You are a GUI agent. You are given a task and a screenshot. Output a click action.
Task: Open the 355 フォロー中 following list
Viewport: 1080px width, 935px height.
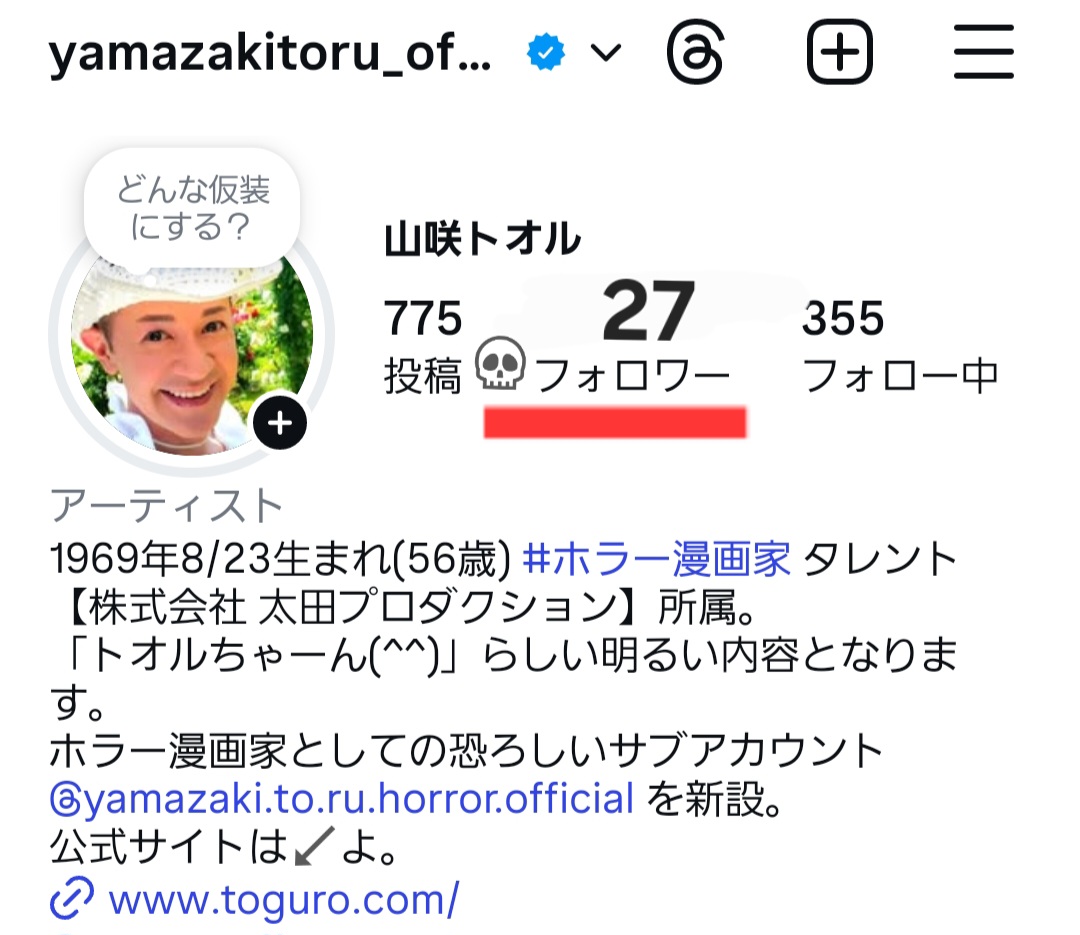pyautogui.click(x=900, y=346)
